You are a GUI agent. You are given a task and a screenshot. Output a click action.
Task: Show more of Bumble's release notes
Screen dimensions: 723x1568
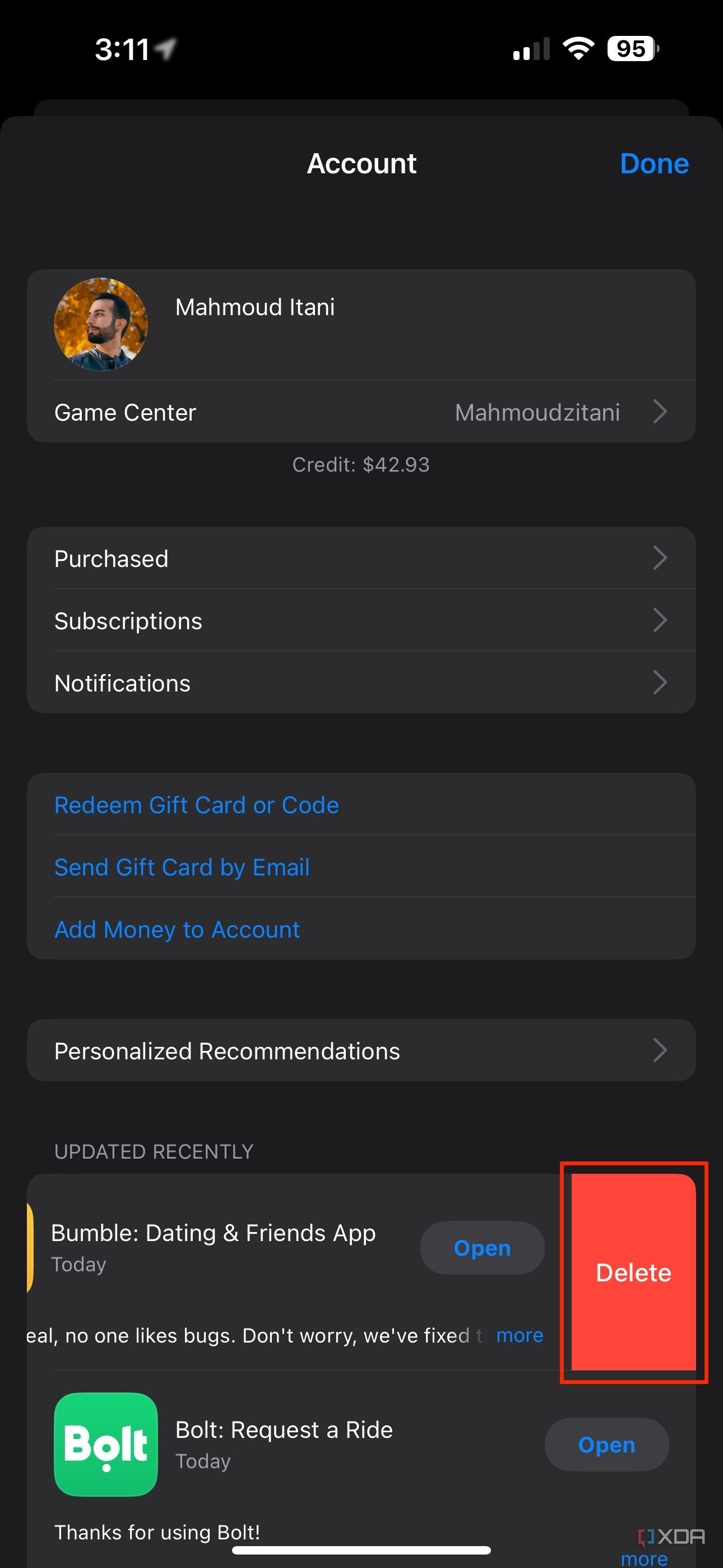519,1335
